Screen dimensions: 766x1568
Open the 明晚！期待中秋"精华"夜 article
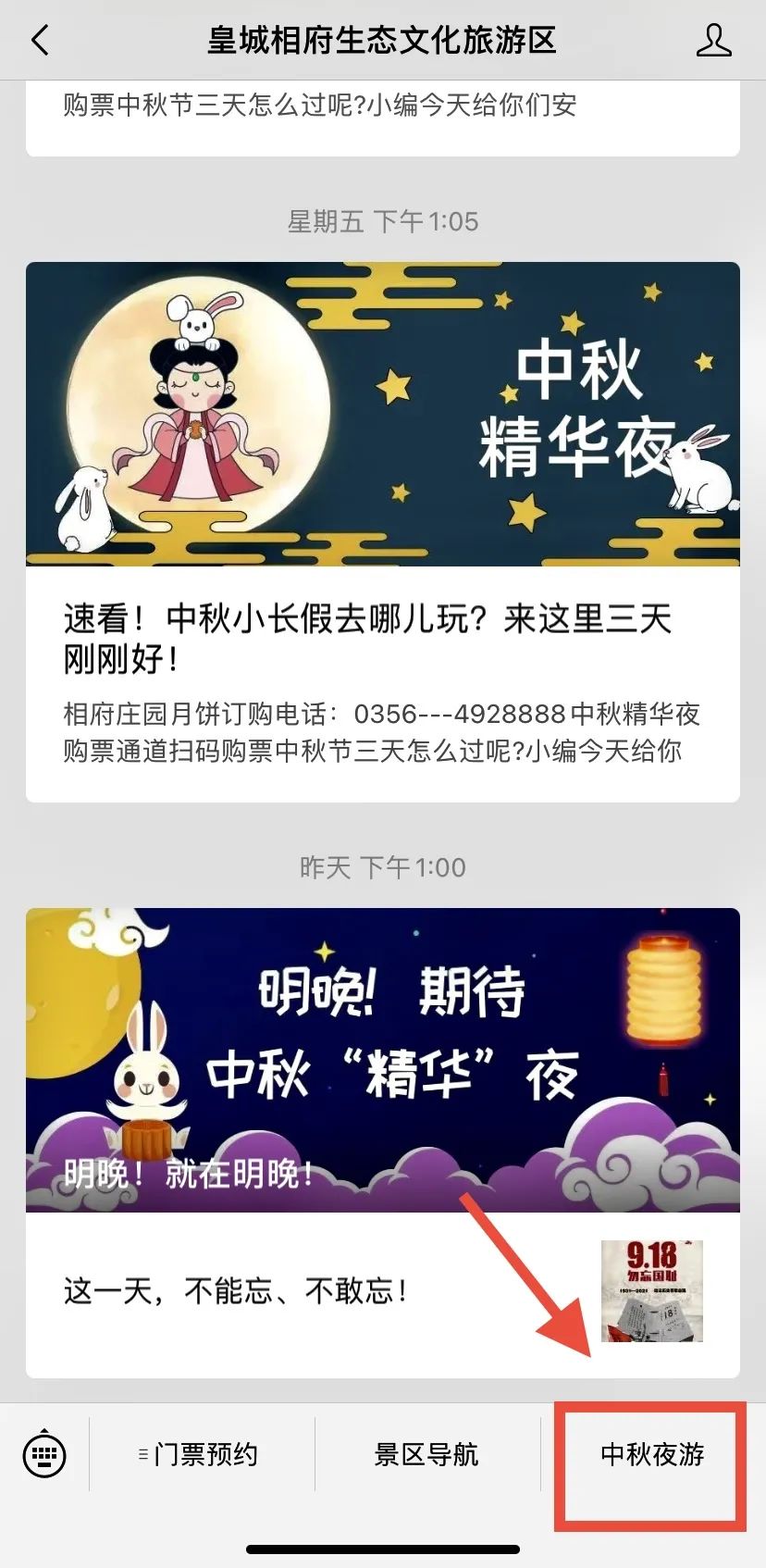[x=383, y=1060]
